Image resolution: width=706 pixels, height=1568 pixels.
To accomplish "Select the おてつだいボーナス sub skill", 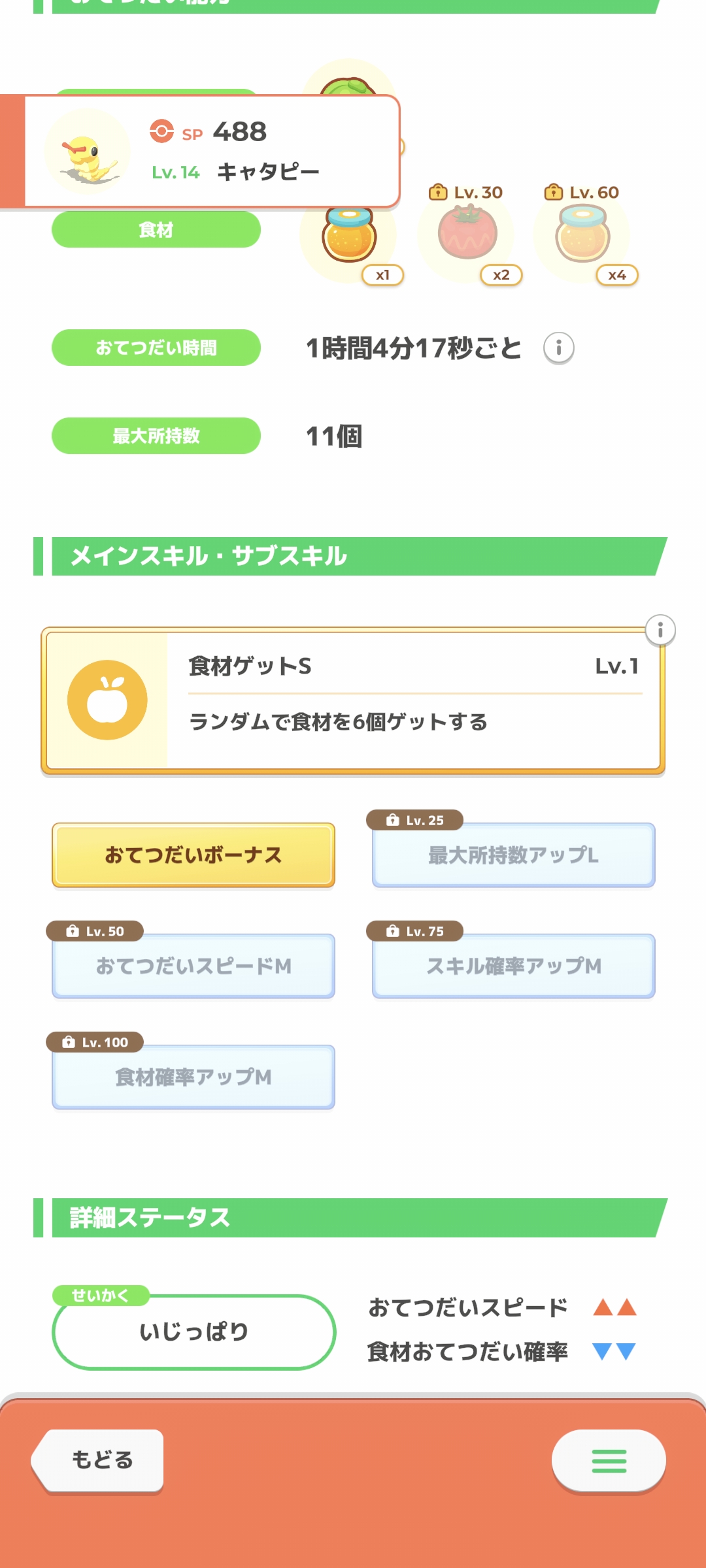I will point(193,855).
